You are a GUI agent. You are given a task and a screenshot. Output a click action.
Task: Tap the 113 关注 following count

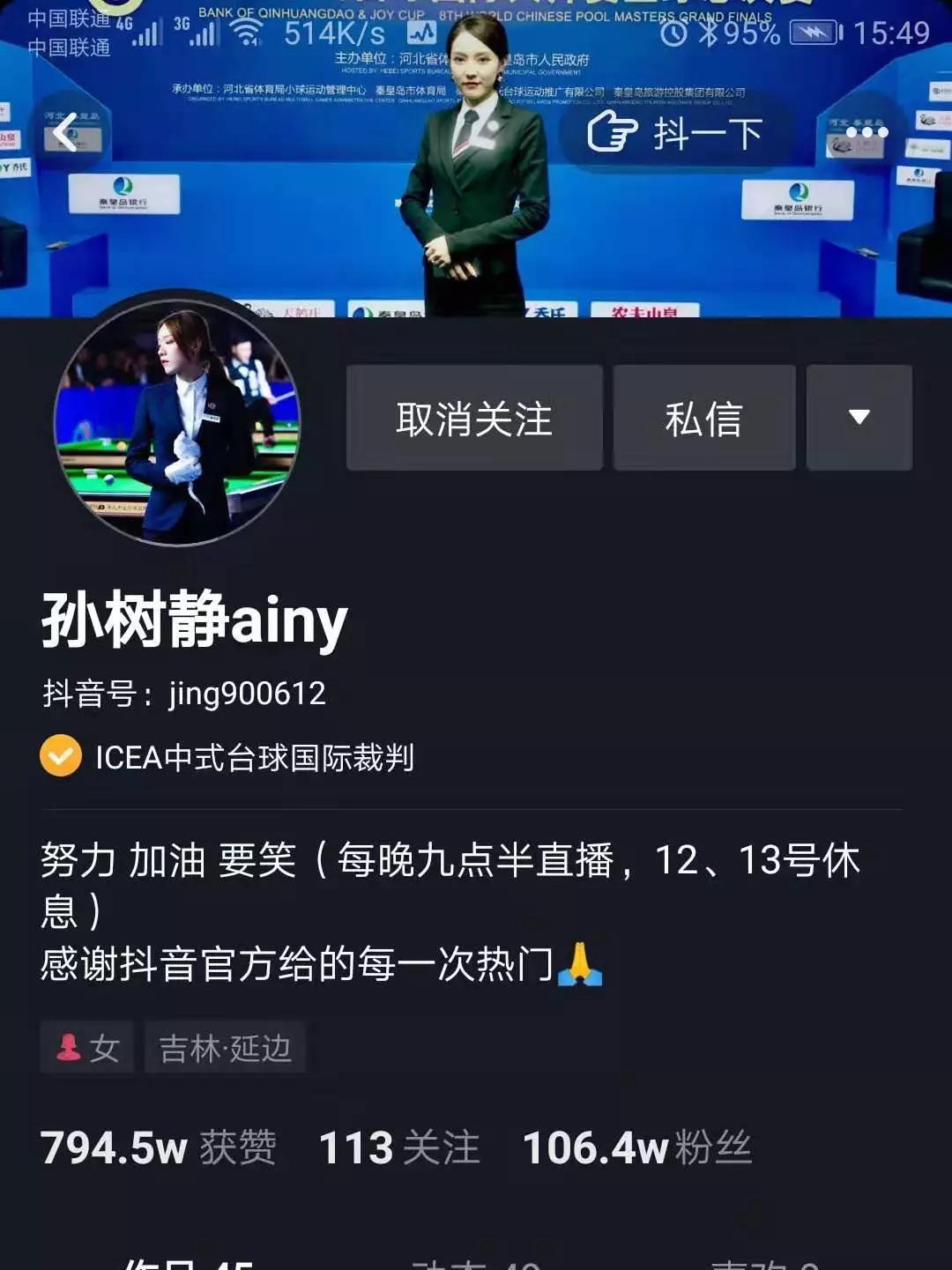pos(398,1147)
